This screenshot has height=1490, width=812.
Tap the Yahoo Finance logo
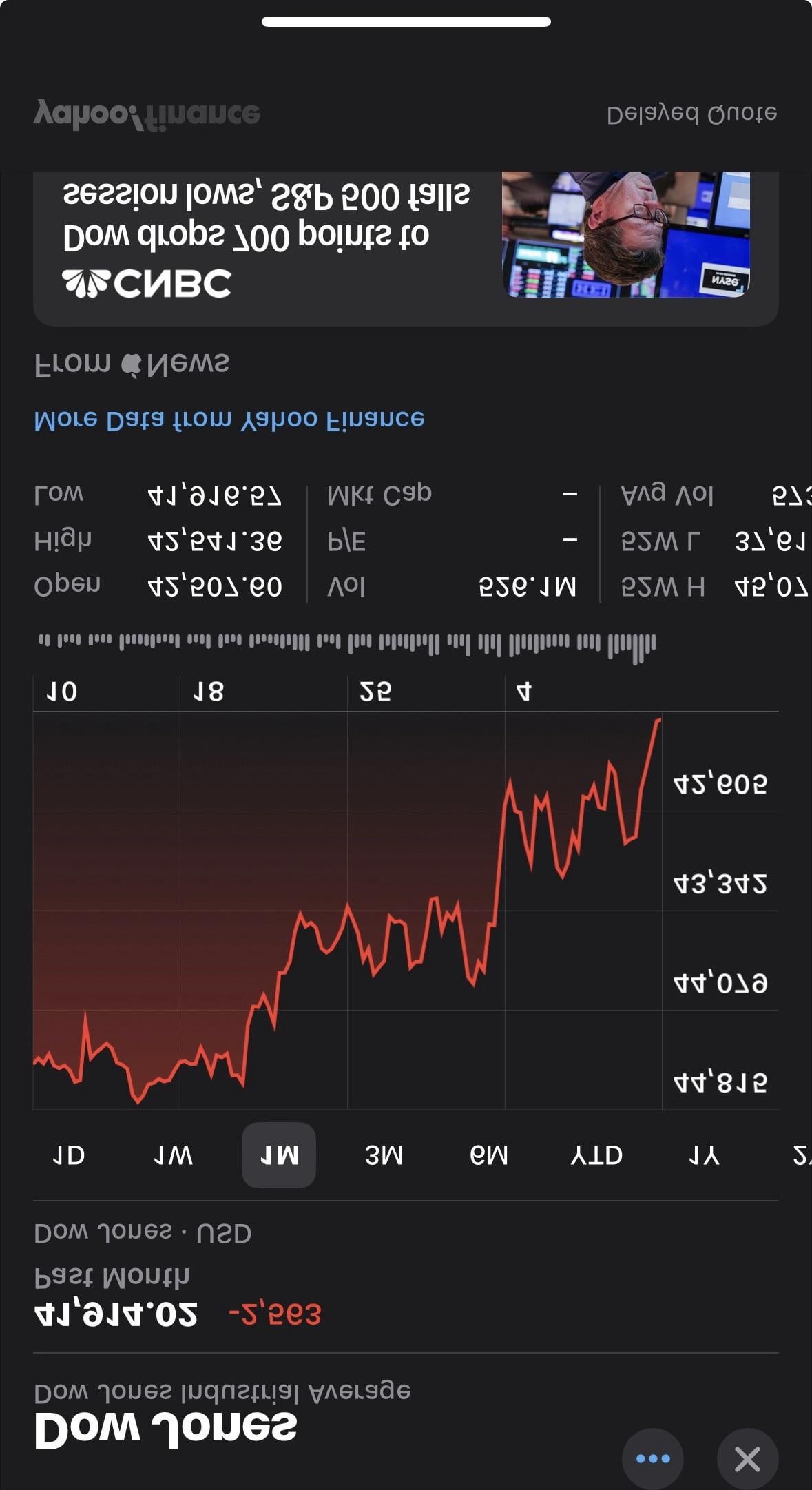(147, 114)
